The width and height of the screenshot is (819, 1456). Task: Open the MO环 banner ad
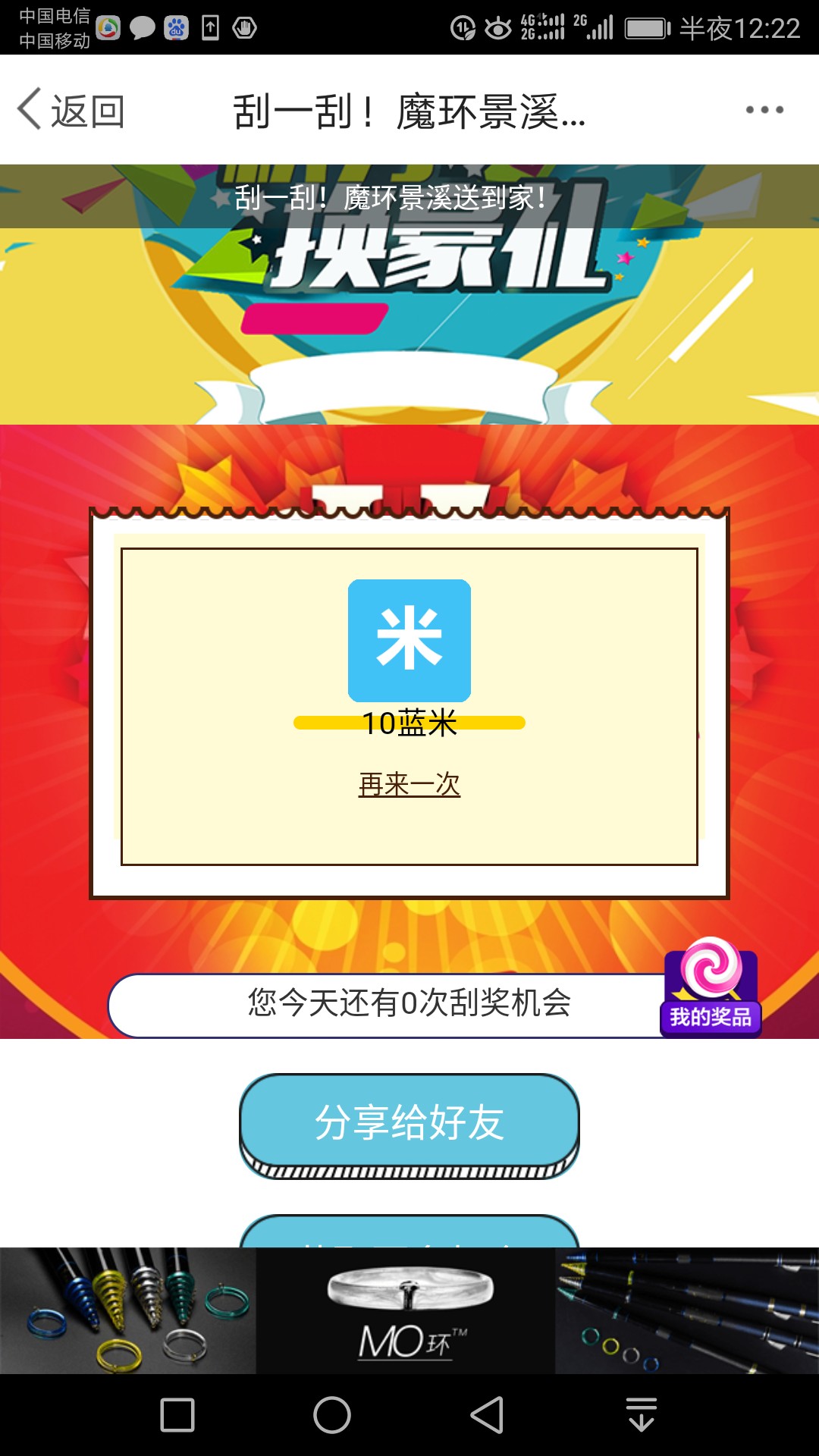tap(409, 1310)
